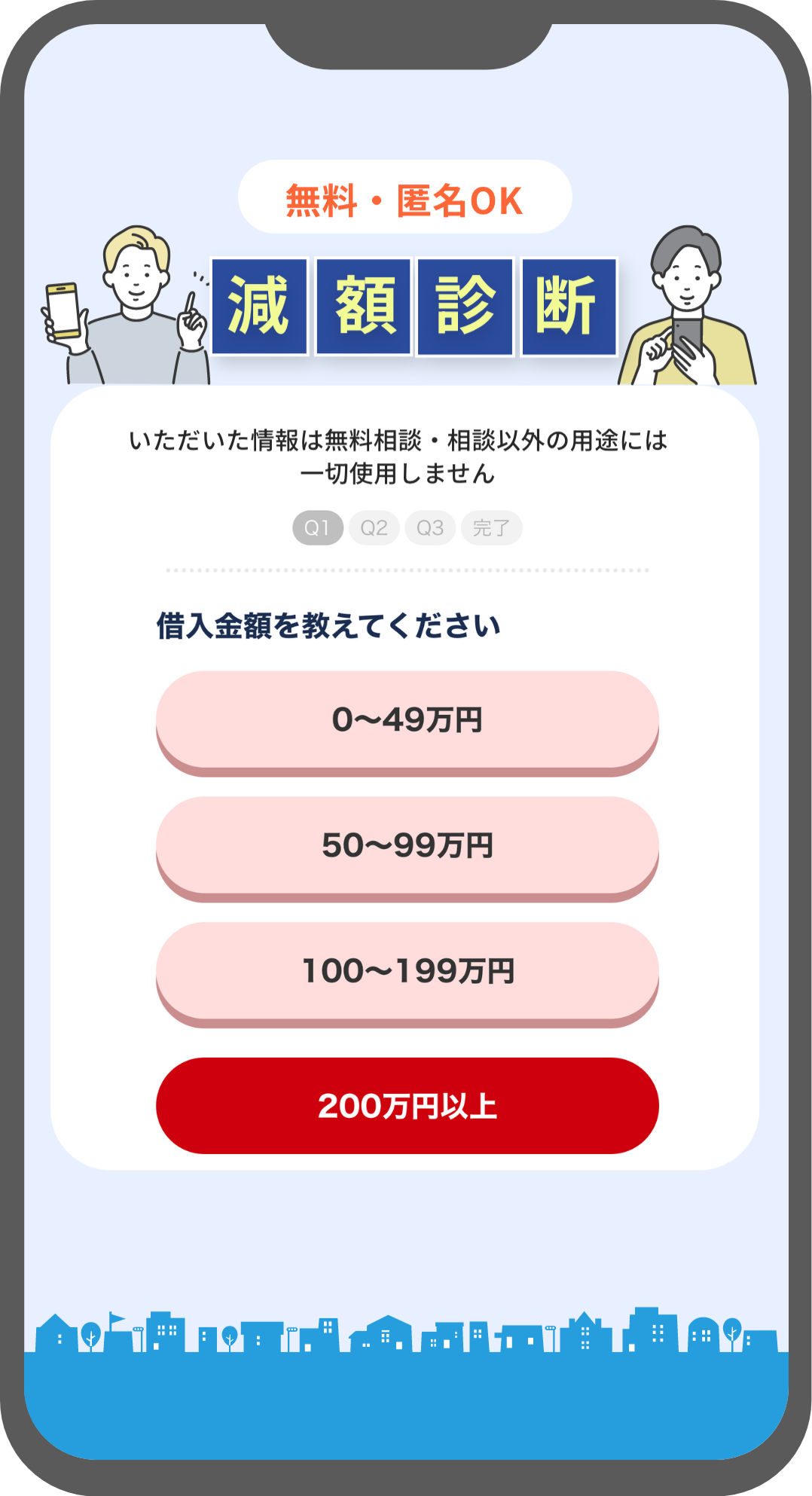
Task: Click the 無料・匿名OK badge
Action: [406, 197]
